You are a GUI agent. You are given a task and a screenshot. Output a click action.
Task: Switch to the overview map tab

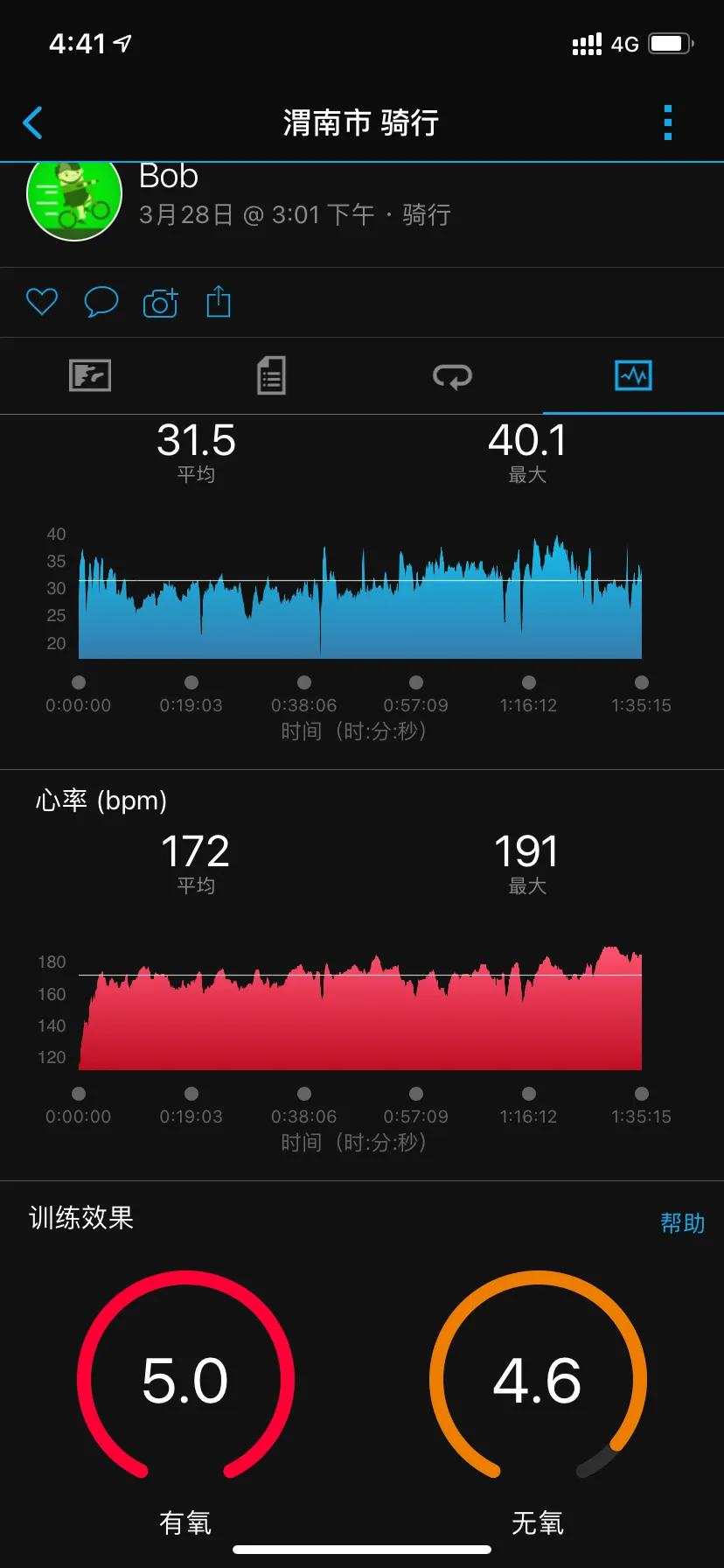[x=90, y=376]
